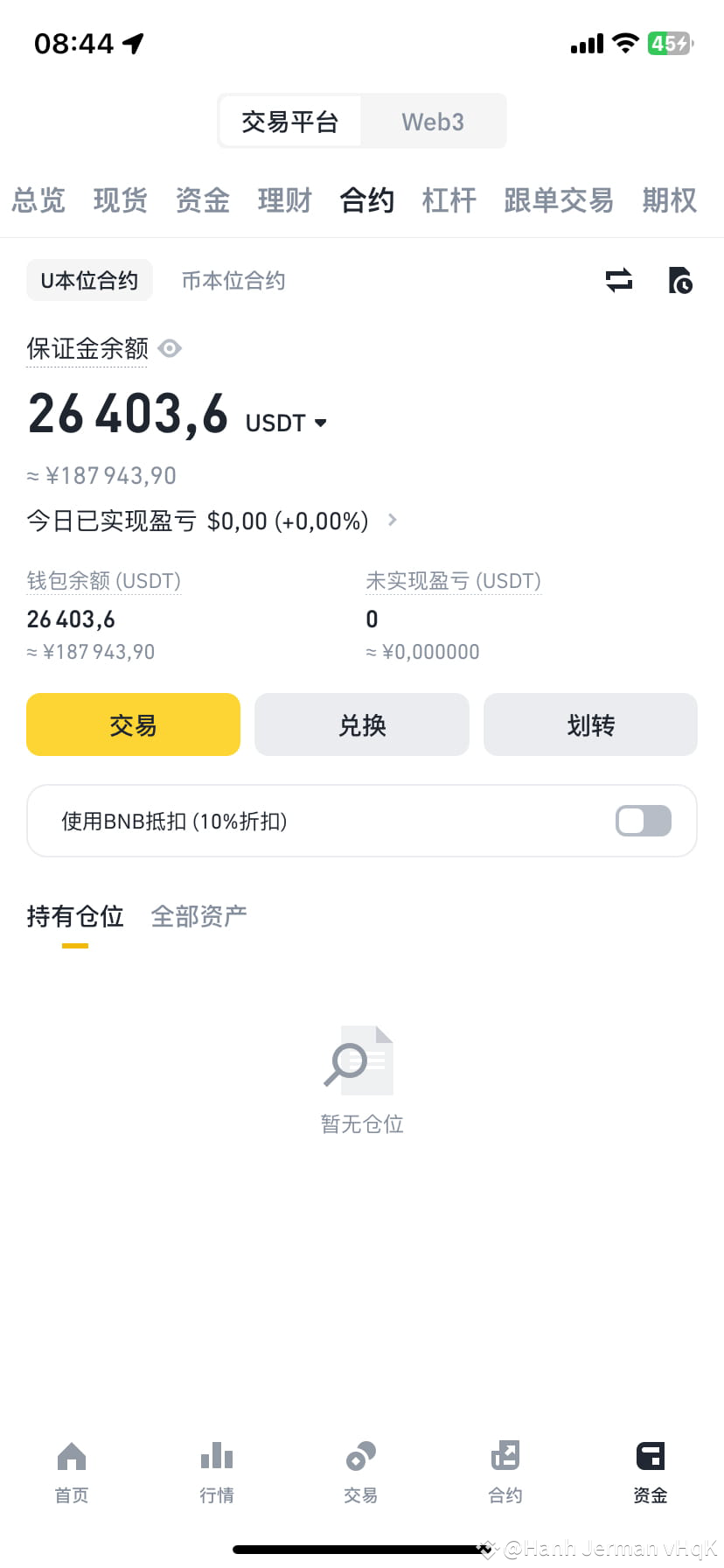Tap the battery indicator showing 45

pyautogui.click(x=670, y=42)
